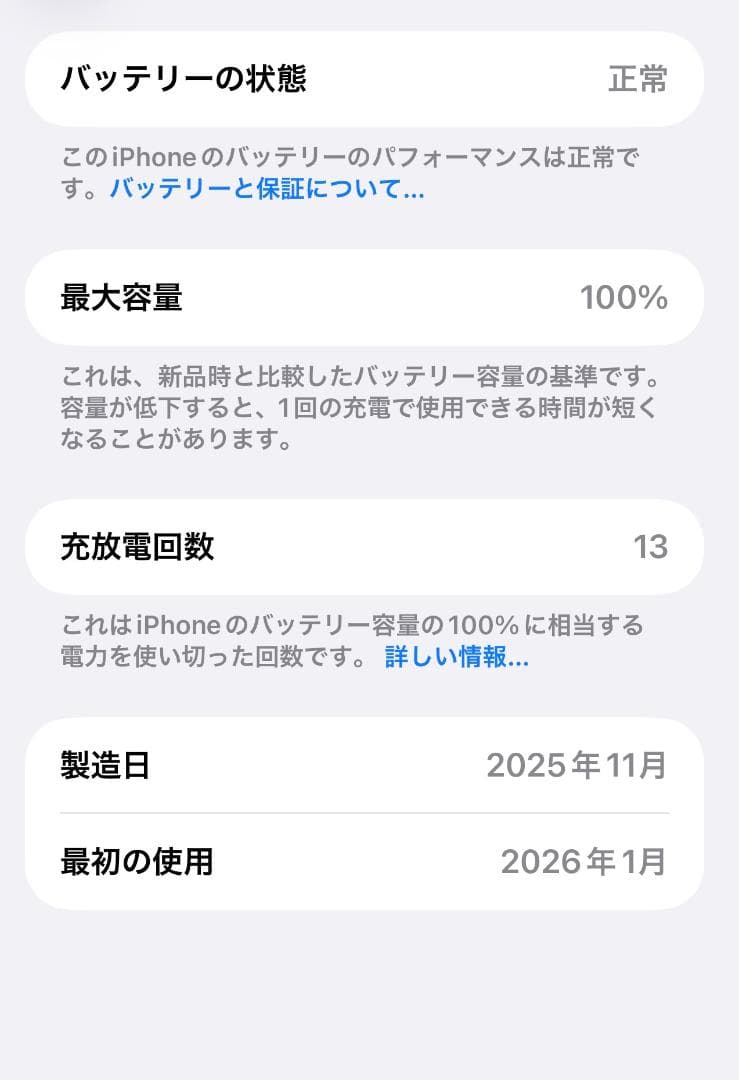Select the 正常 battery status value
Viewport: 739px width, 1080px height.
coord(636,80)
